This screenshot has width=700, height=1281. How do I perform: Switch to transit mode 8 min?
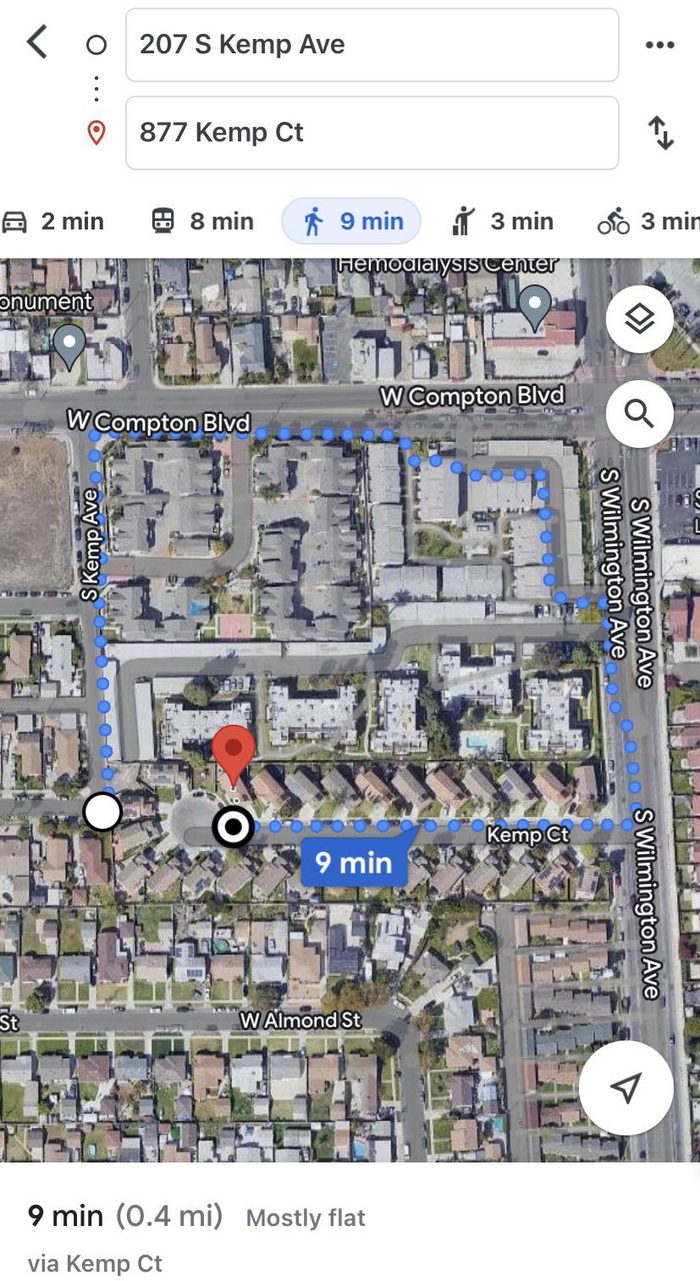pos(202,221)
